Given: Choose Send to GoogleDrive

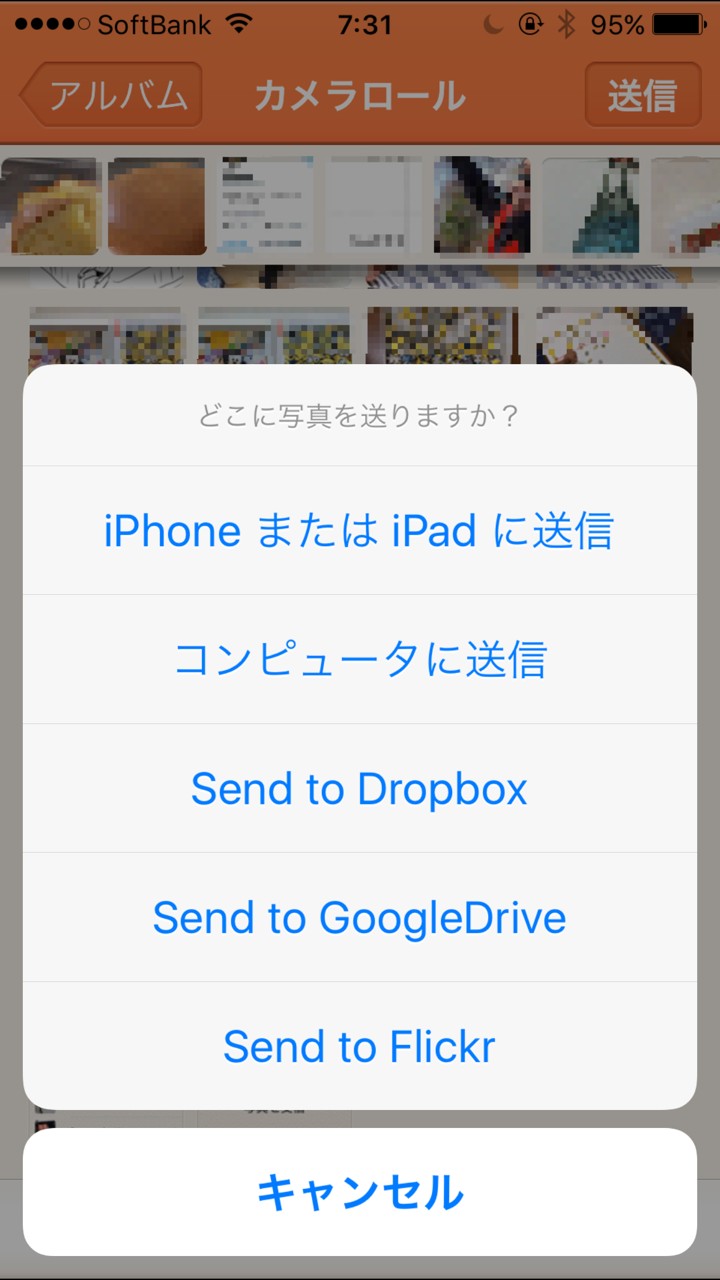Looking at the screenshot, I should [x=359, y=917].
